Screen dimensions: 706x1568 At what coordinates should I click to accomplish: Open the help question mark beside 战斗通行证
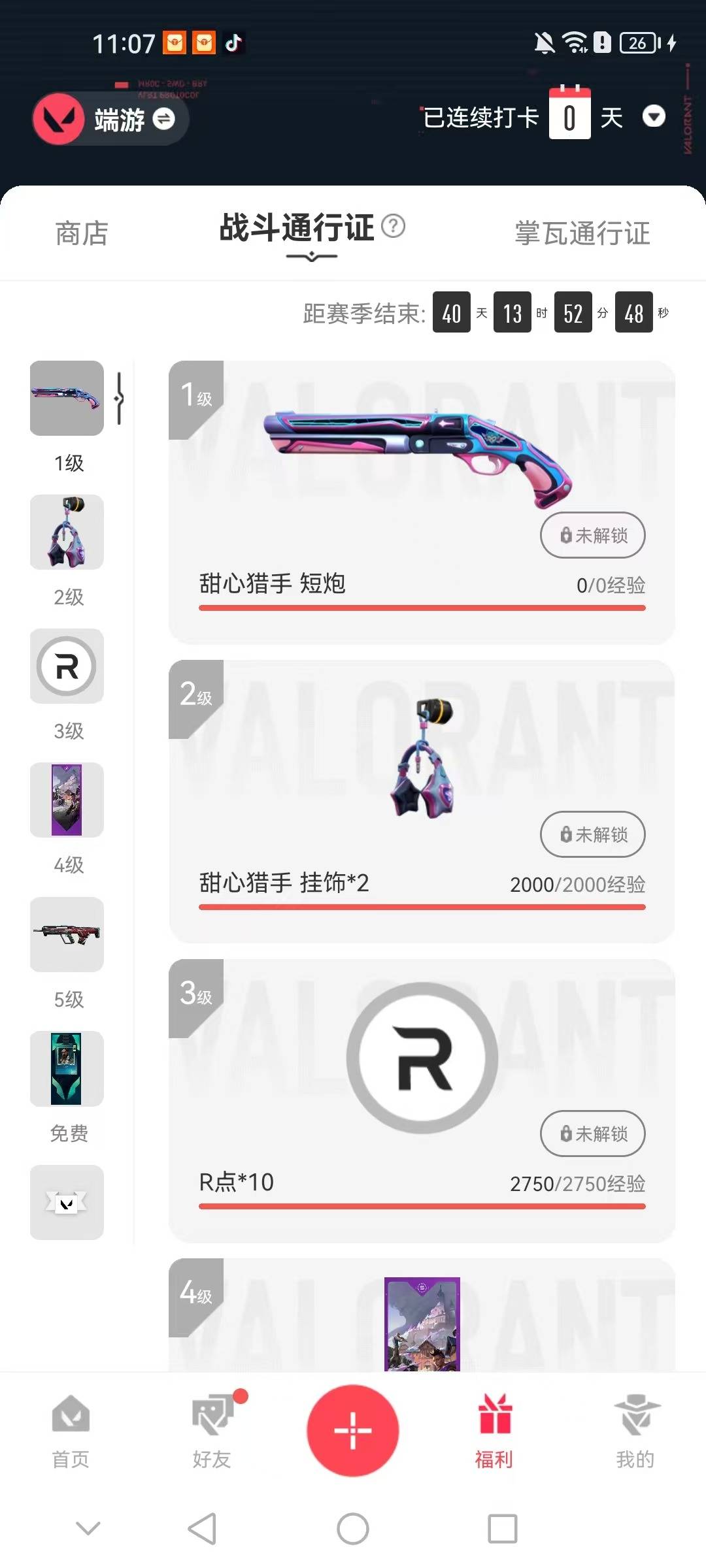393,227
